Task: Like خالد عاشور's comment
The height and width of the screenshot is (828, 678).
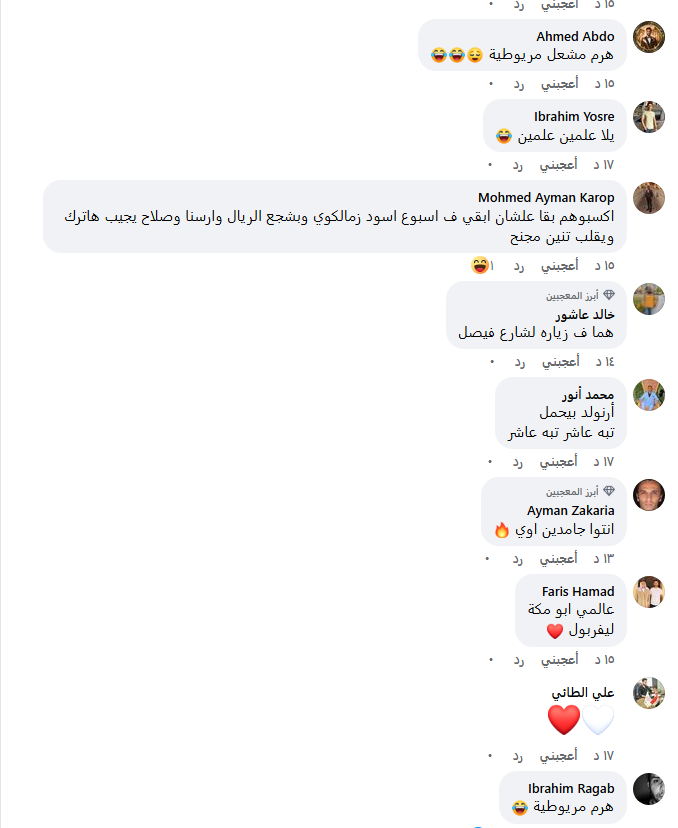Action: point(559,361)
